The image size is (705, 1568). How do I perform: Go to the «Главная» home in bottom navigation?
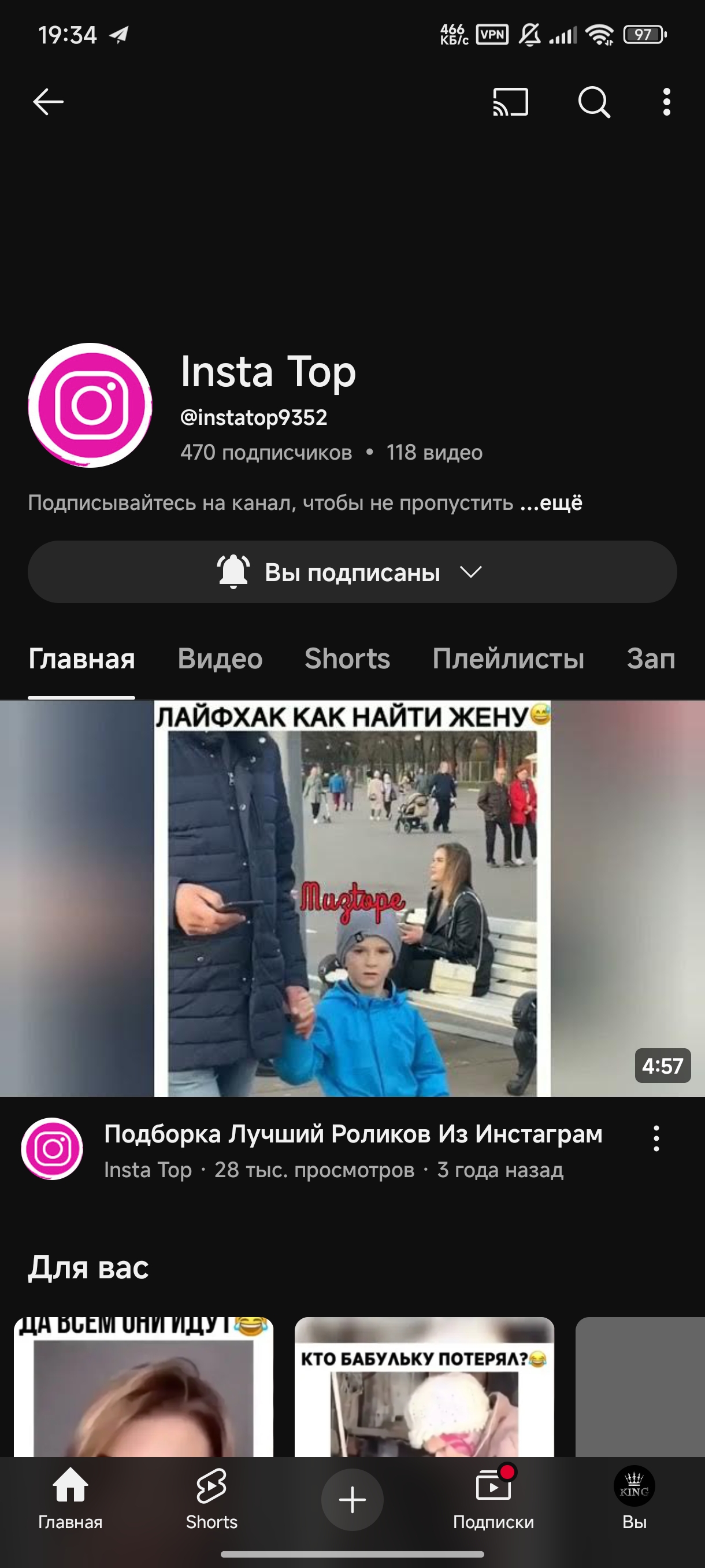(x=70, y=1499)
